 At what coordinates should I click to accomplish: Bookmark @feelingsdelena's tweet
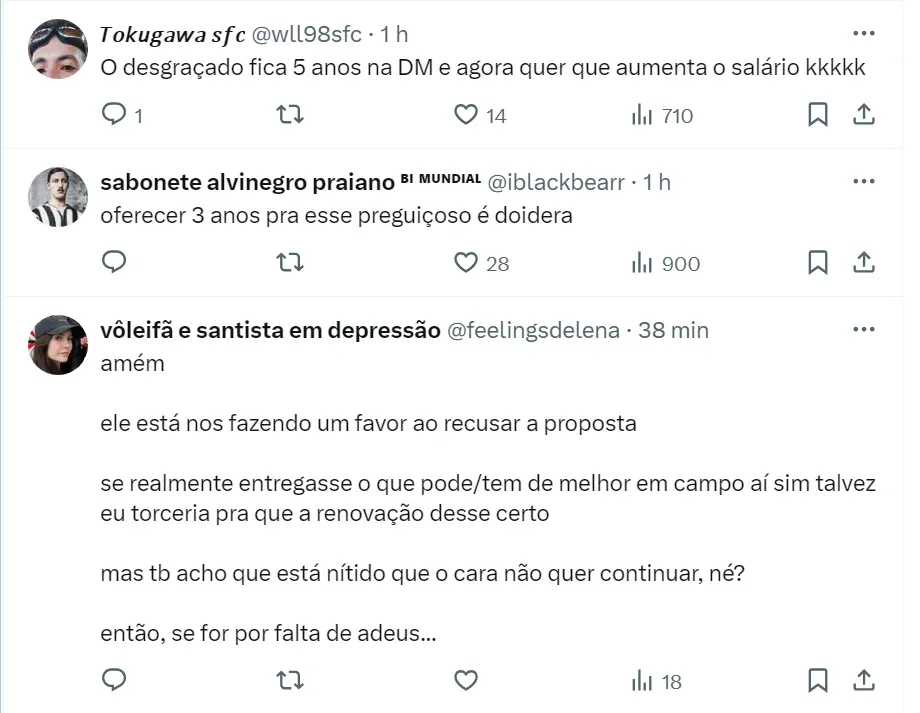[817, 681]
